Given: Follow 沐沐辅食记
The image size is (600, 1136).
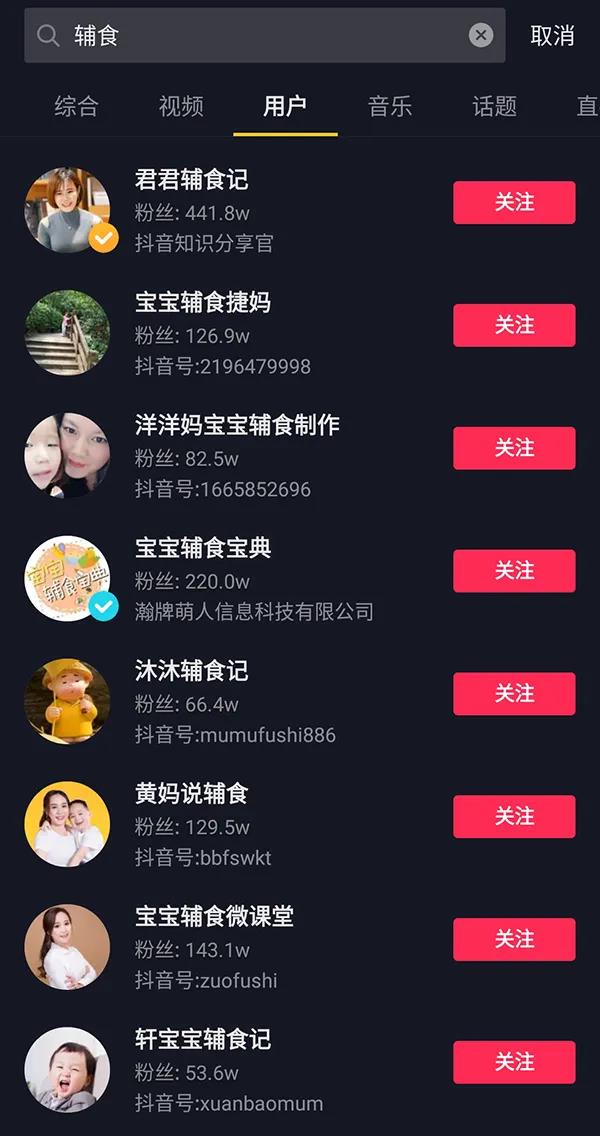Looking at the screenshot, I should pos(514,694).
